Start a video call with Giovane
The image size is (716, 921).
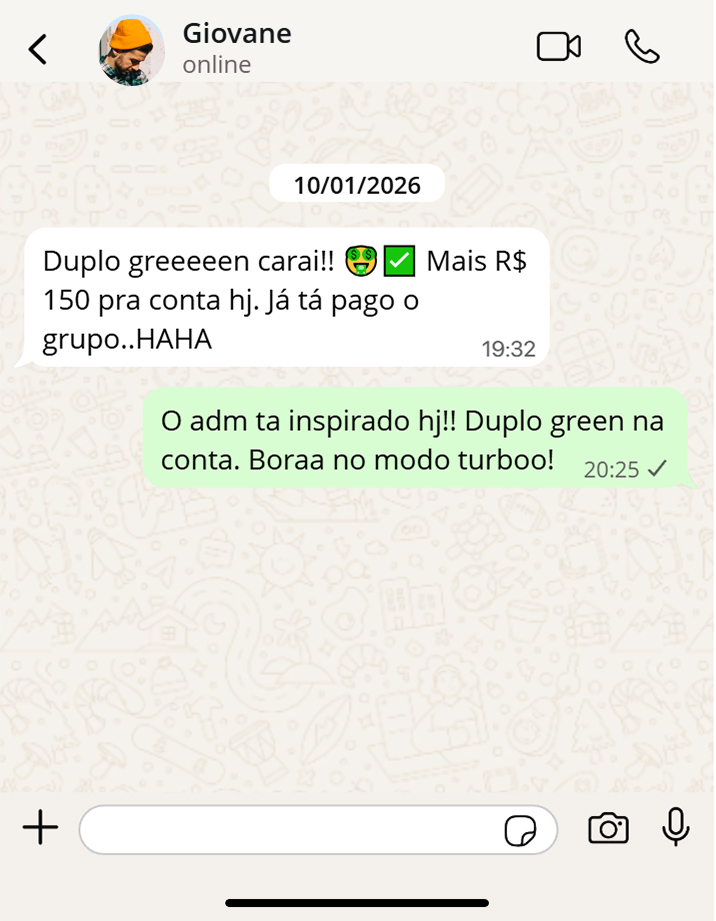tap(558, 47)
